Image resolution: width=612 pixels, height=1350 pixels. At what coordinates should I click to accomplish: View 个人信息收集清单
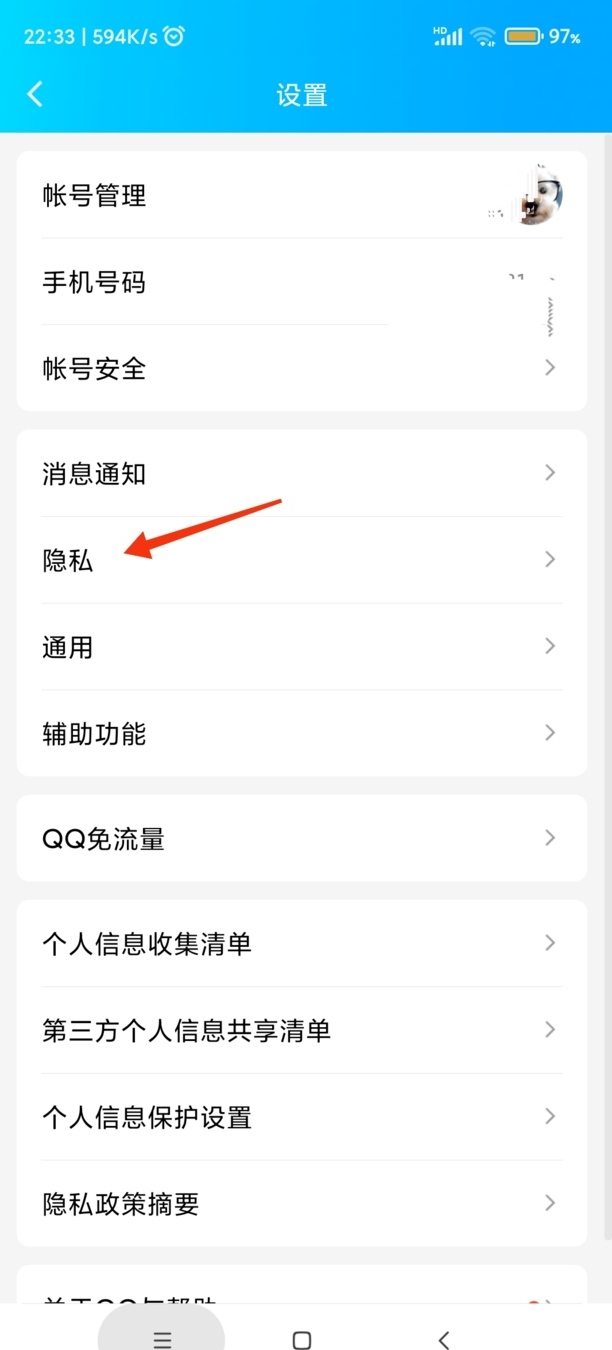click(300, 943)
